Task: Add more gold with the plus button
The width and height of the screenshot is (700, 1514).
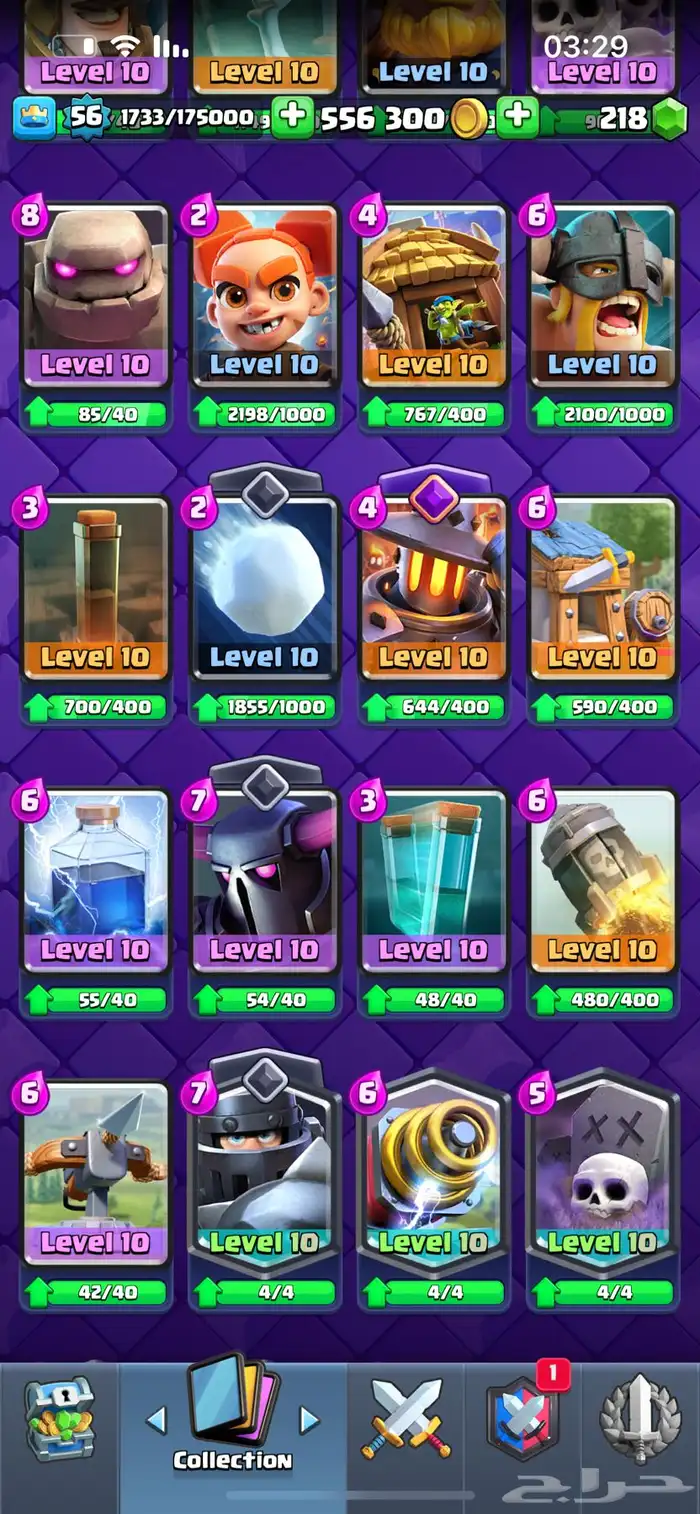Action: point(518,117)
